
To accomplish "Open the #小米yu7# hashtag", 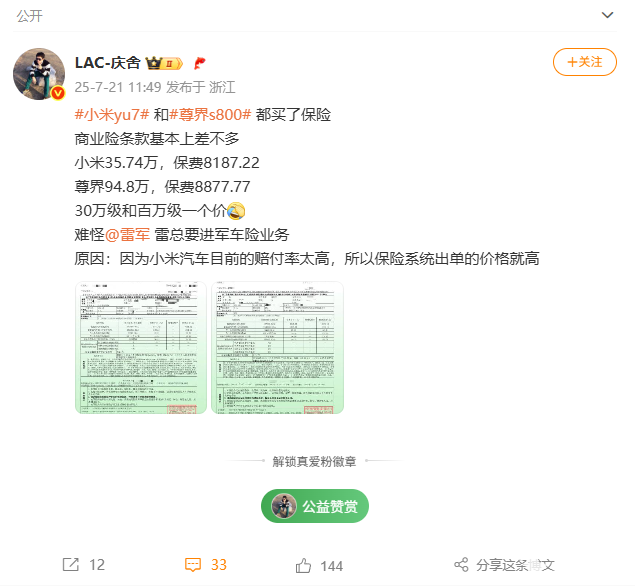I will 112,115.
